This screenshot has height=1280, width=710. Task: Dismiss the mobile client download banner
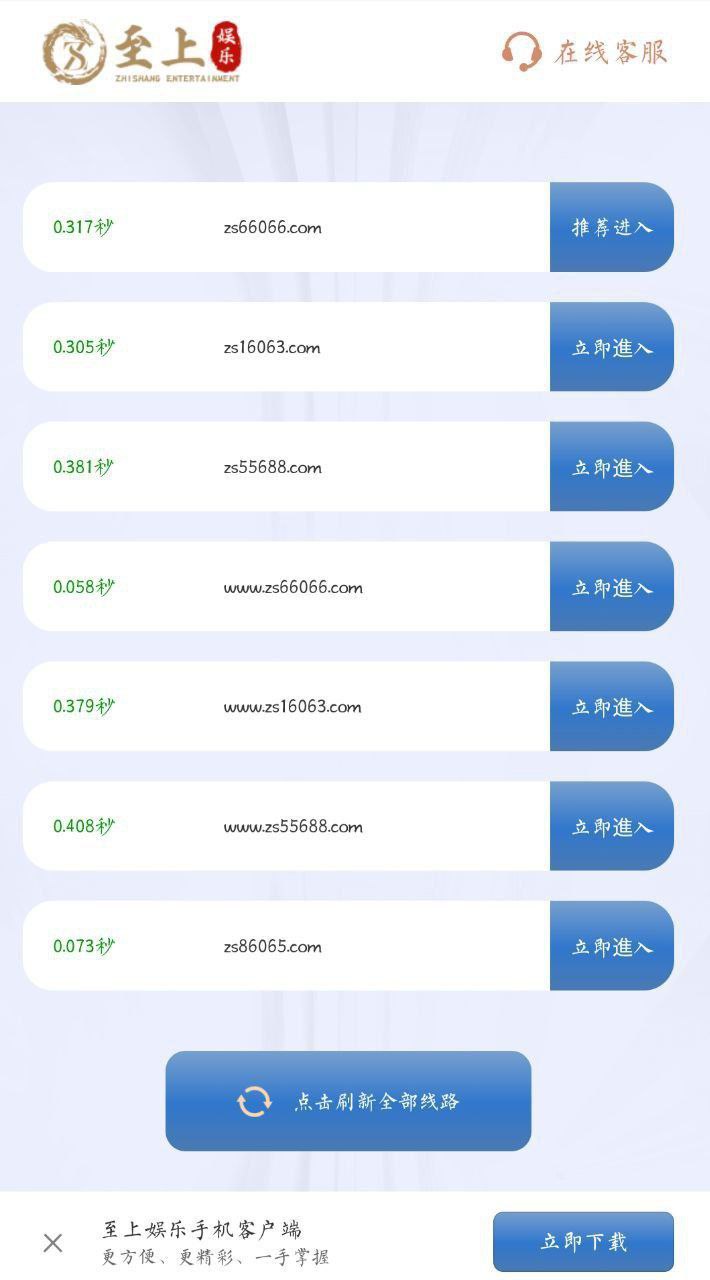53,1243
